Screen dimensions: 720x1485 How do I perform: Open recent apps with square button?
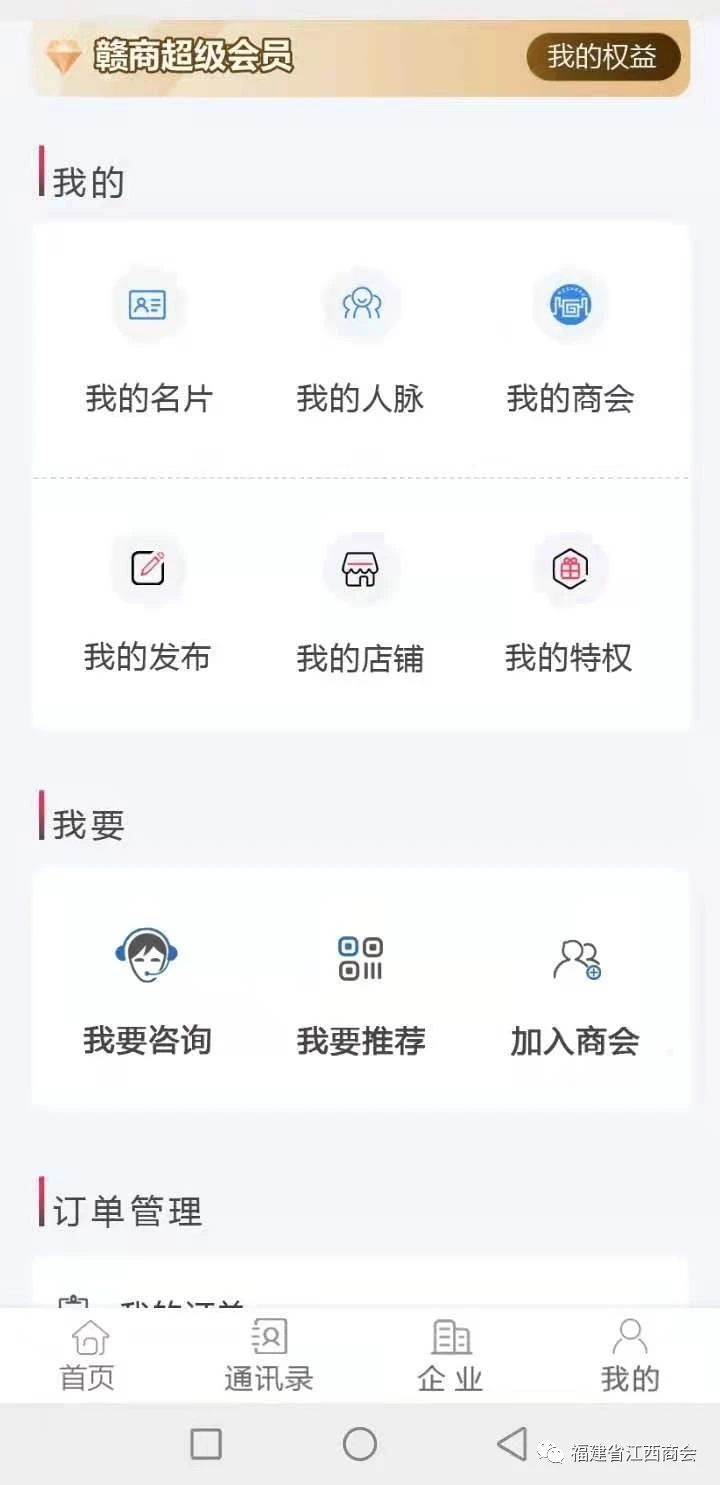pos(206,1444)
